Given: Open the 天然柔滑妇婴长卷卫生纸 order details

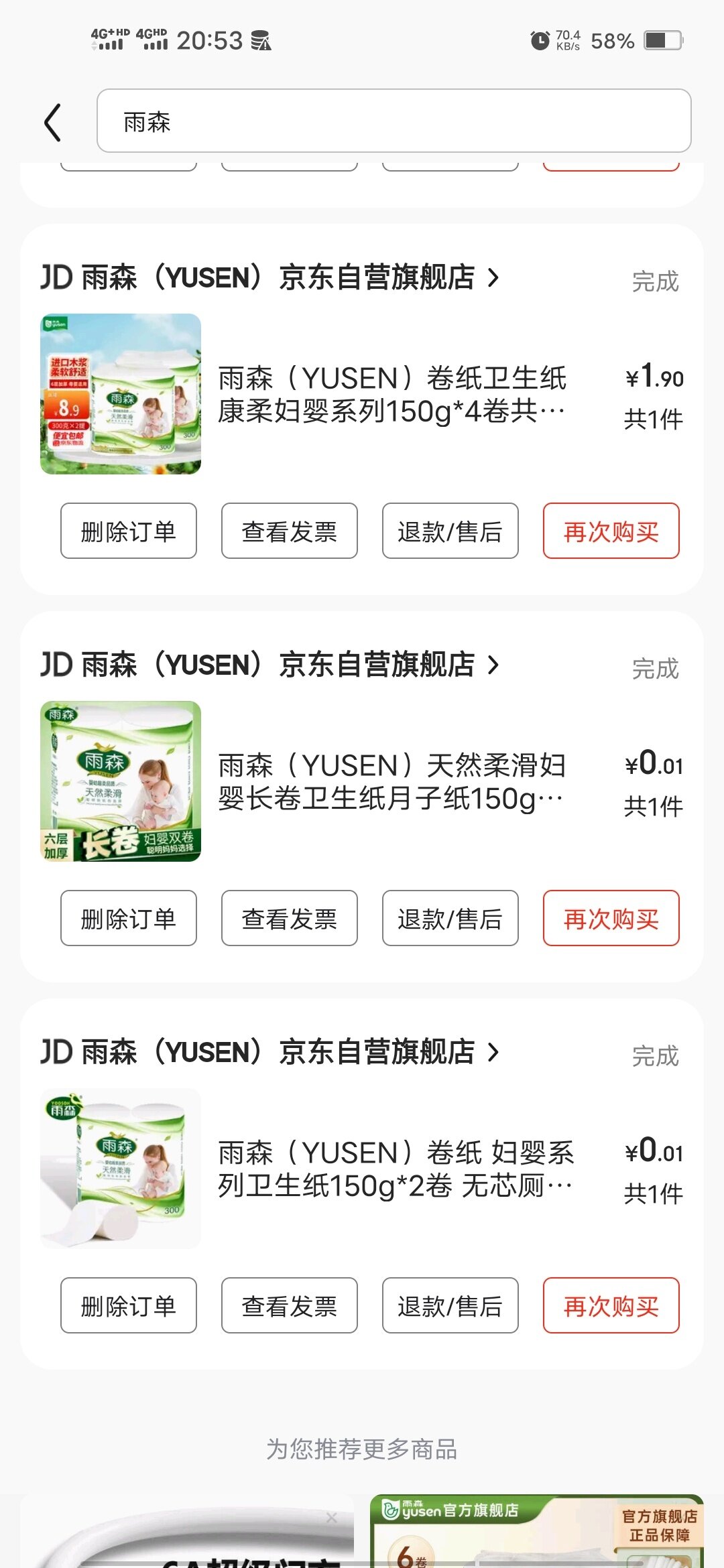Looking at the screenshot, I should tap(391, 782).
